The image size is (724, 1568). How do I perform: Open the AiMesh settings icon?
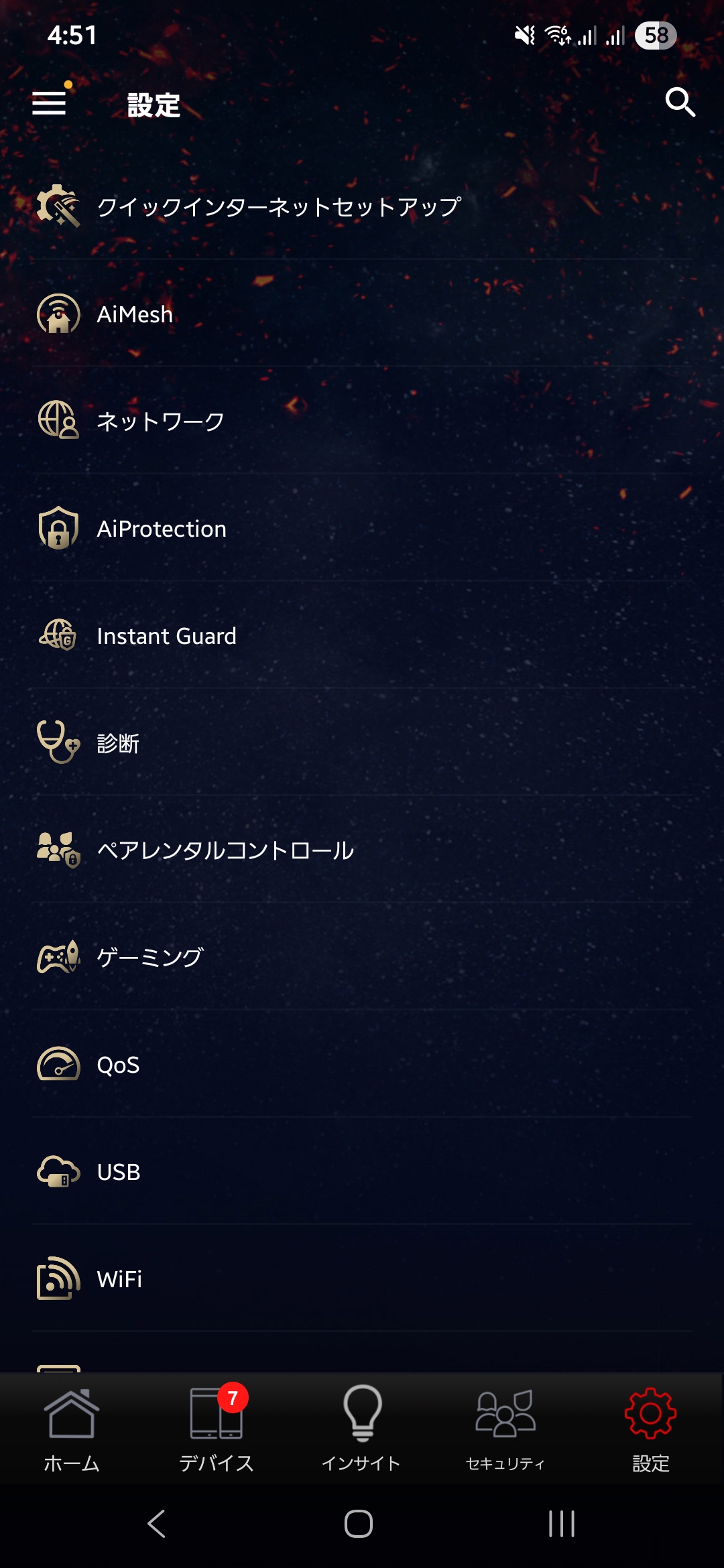pos(59,314)
